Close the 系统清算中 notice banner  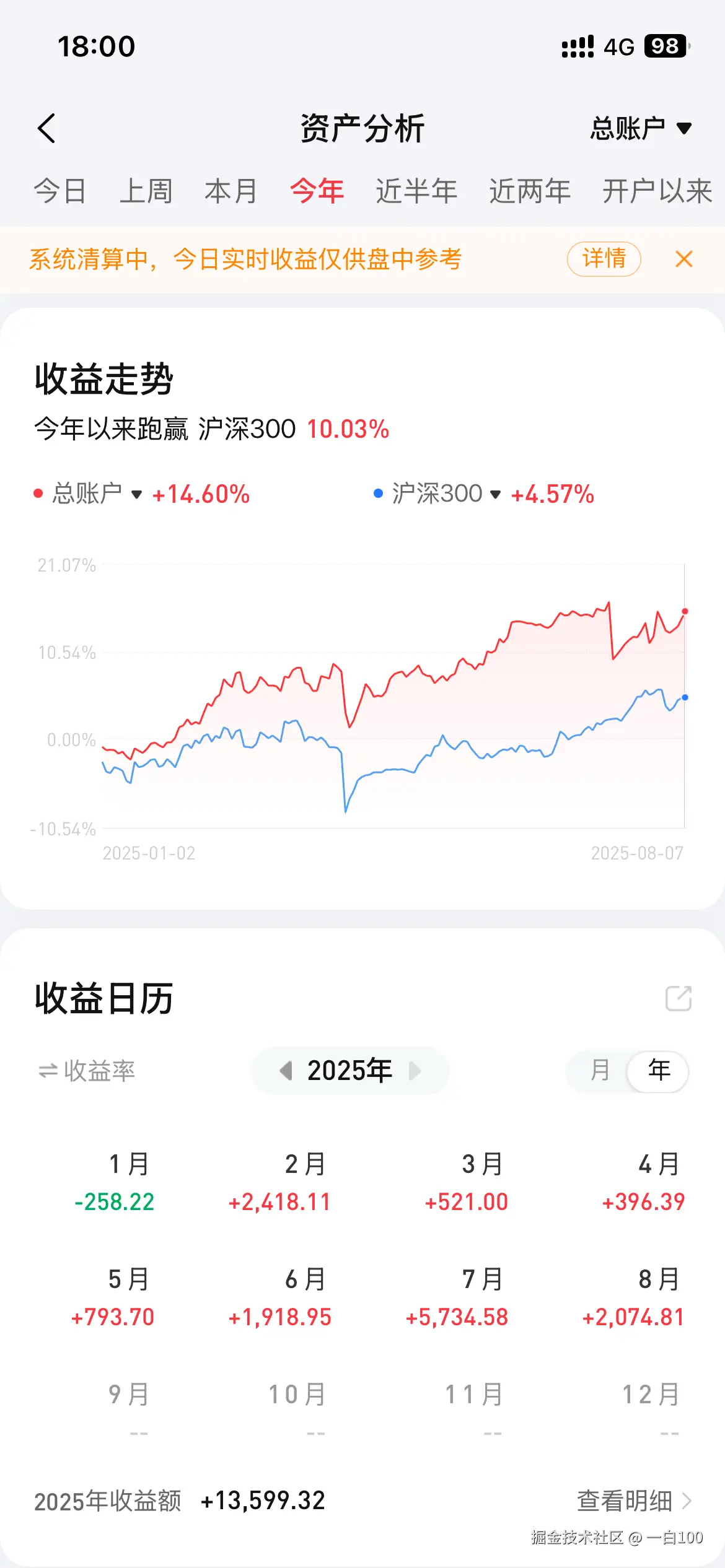tap(683, 259)
